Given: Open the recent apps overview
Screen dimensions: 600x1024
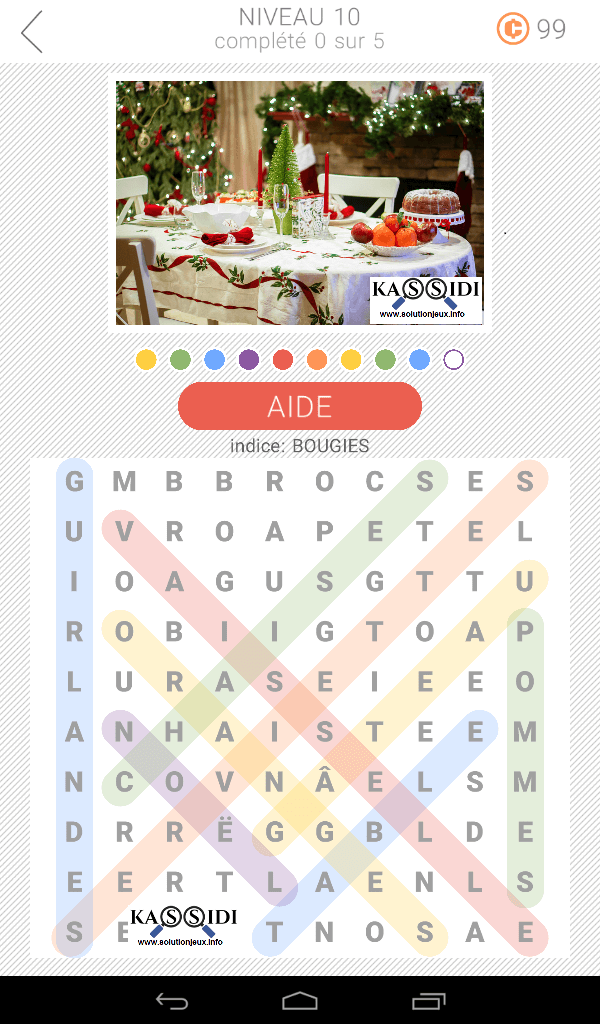Looking at the screenshot, I should (x=429, y=1000).
